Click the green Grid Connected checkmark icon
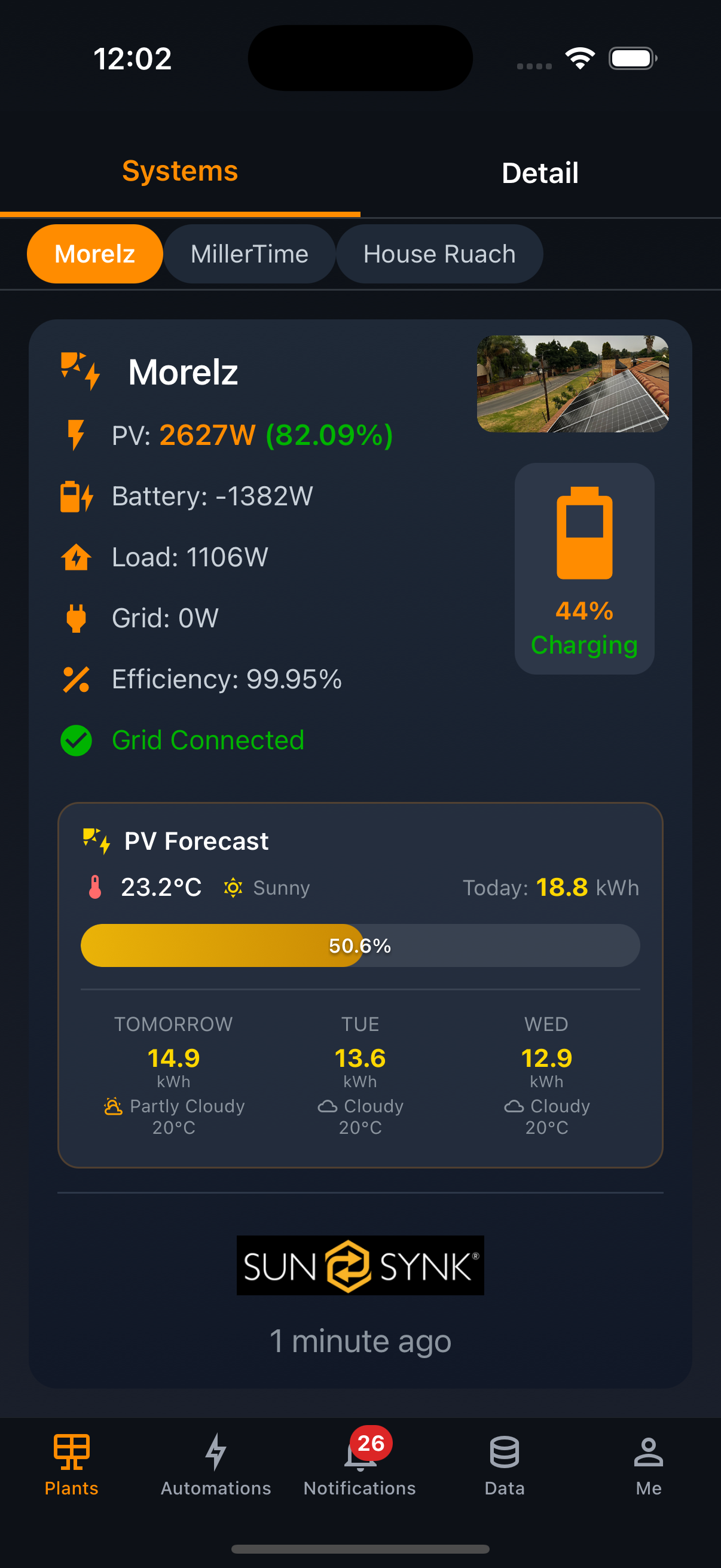 point(75,741)
